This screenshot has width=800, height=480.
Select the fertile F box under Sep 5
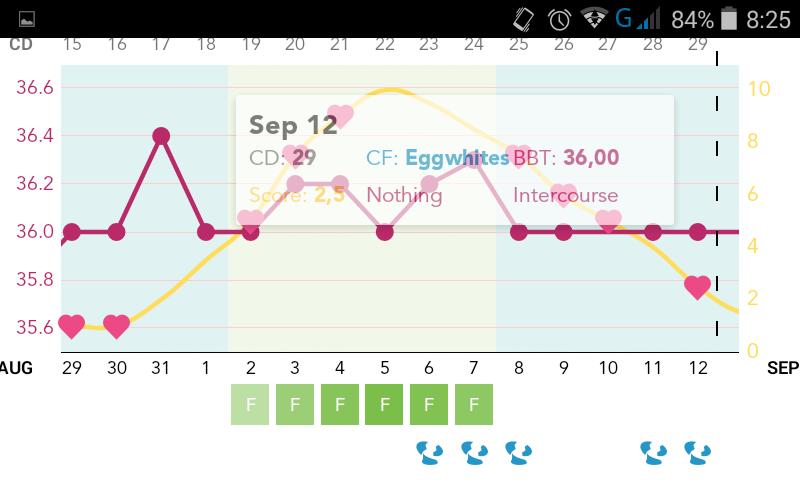pyautogui.click(x=385, y=405)
